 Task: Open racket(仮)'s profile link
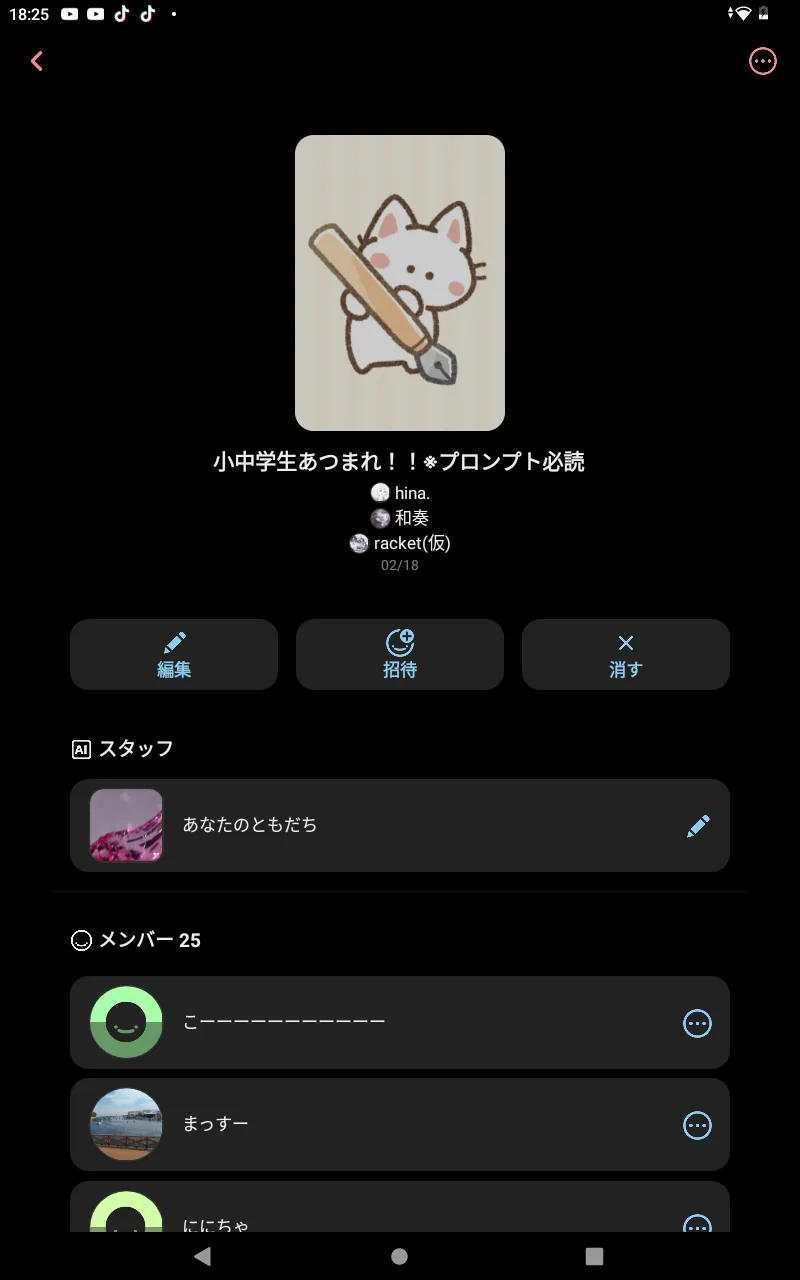tap(400, 543)
